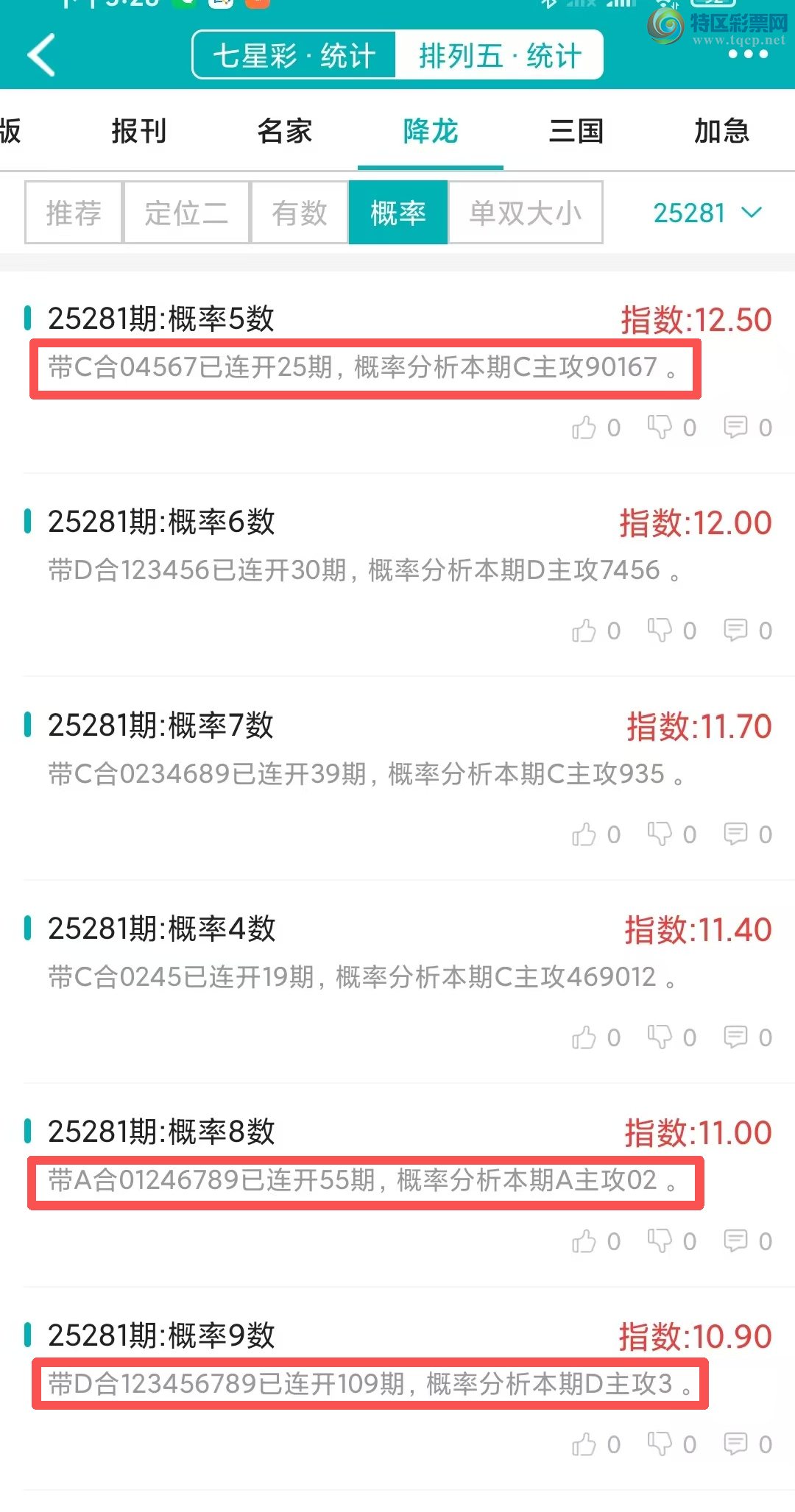The image size is (795, 1512).
Task: Tap the 25281期:概率5数 post title
Action: click(x=160, y=319)
